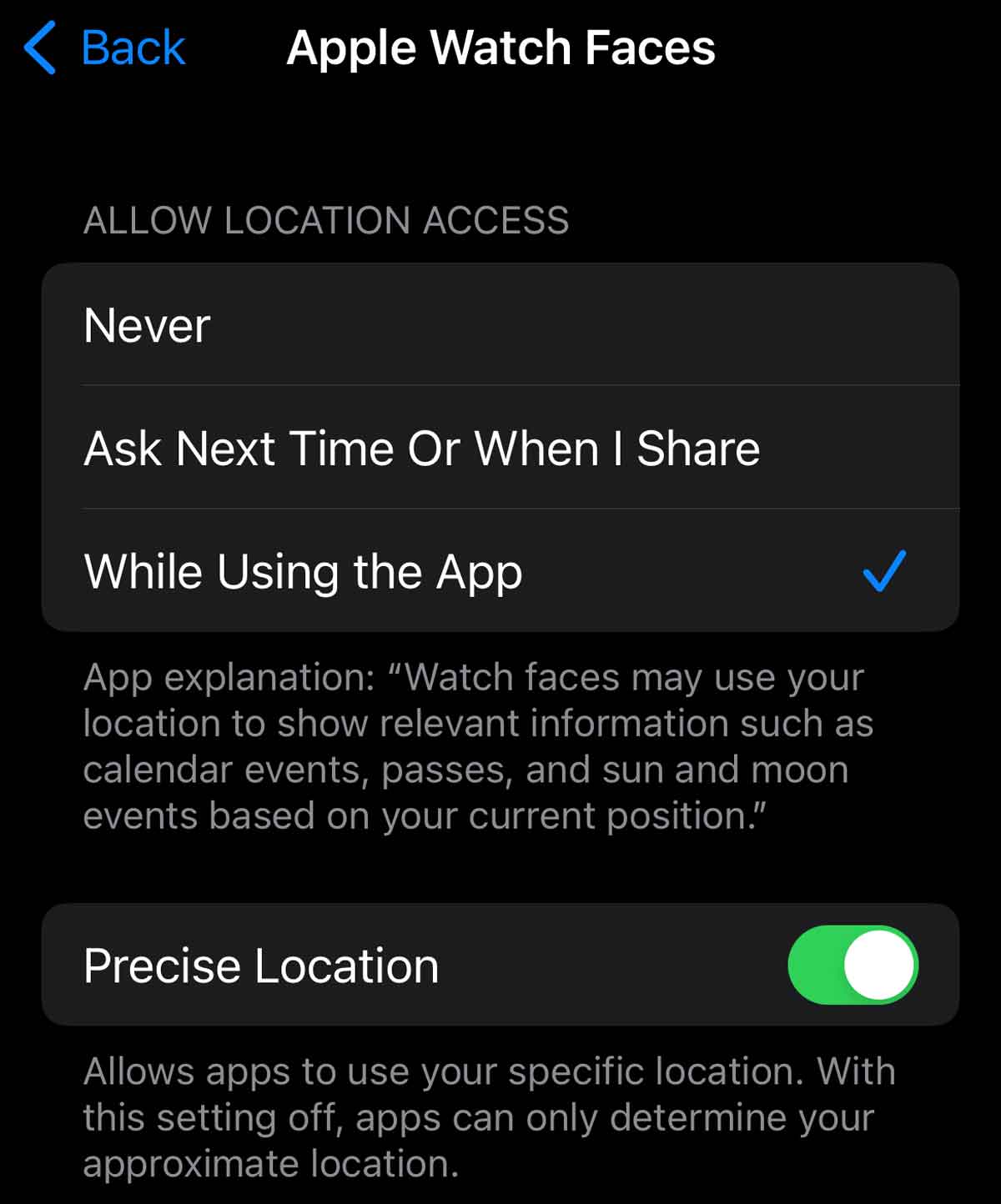Tap the Precise Location row label

point(260,965)
